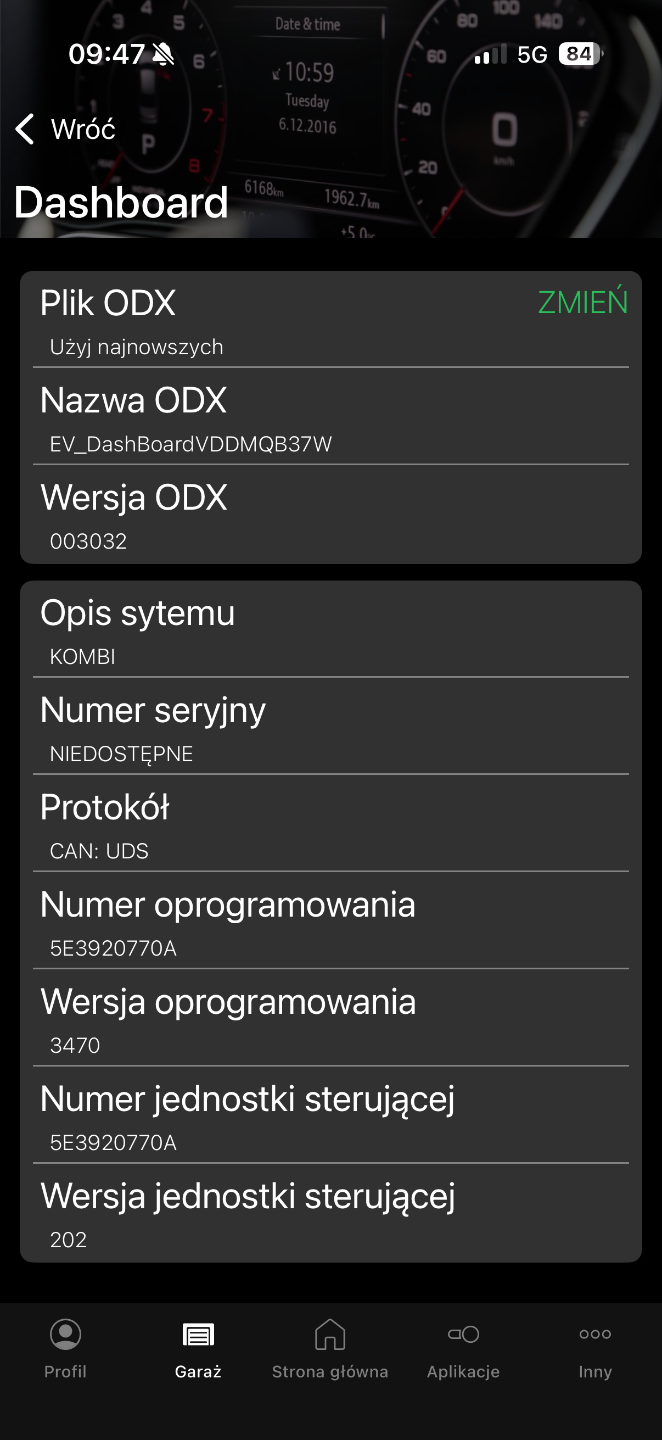Switch to the Profil tab

coord(65,1349)
